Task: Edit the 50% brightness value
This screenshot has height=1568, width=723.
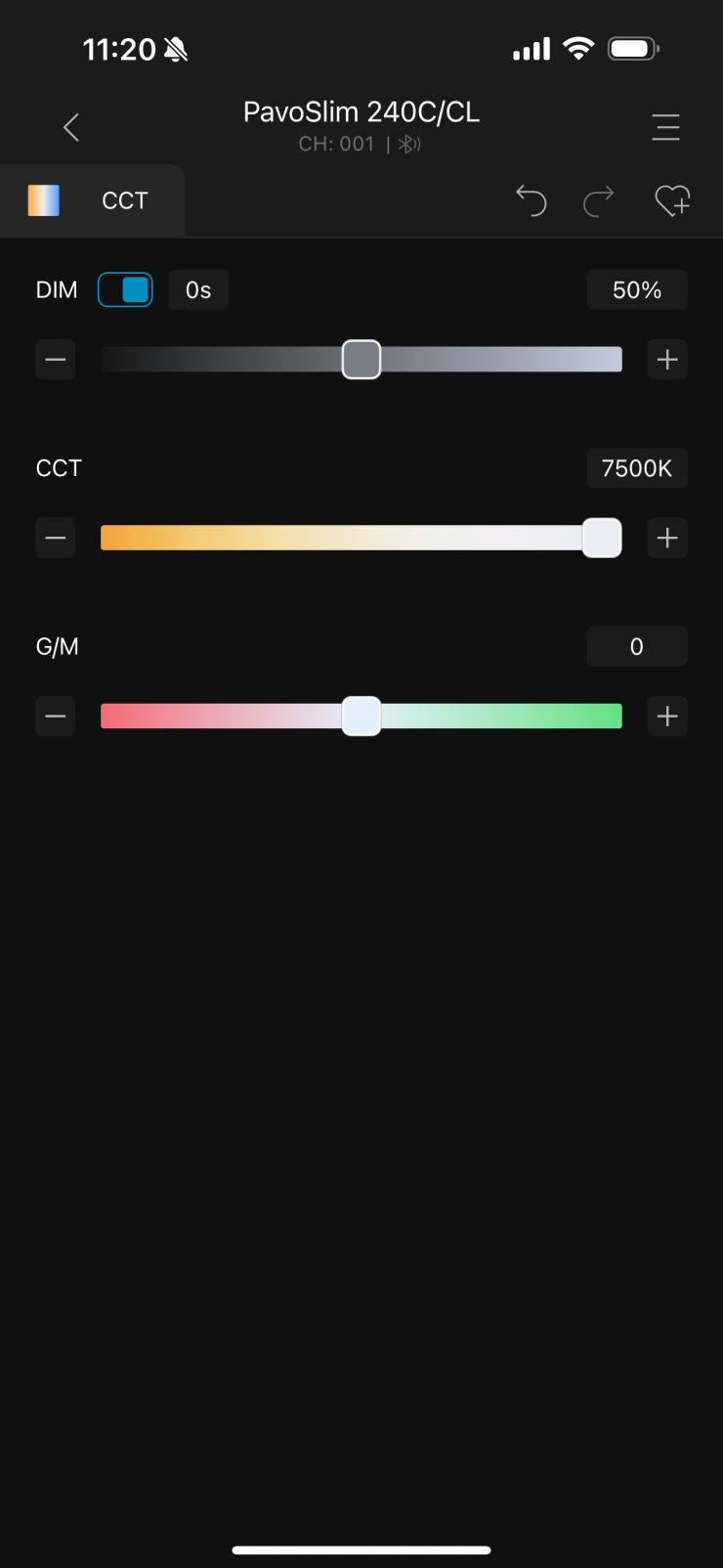Action: pos(637,290)
